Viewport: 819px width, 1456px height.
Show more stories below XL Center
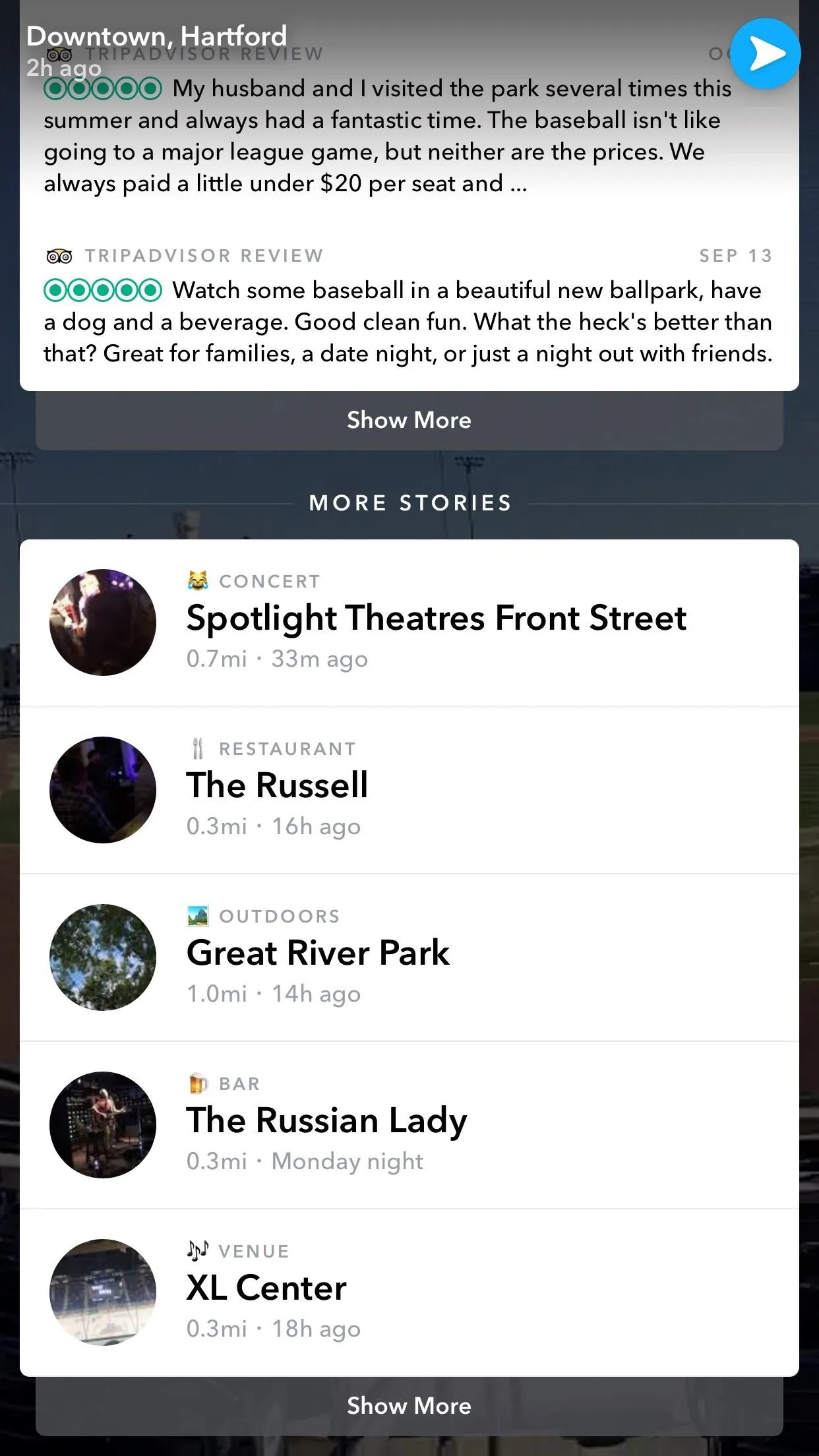click(409, 1406)
